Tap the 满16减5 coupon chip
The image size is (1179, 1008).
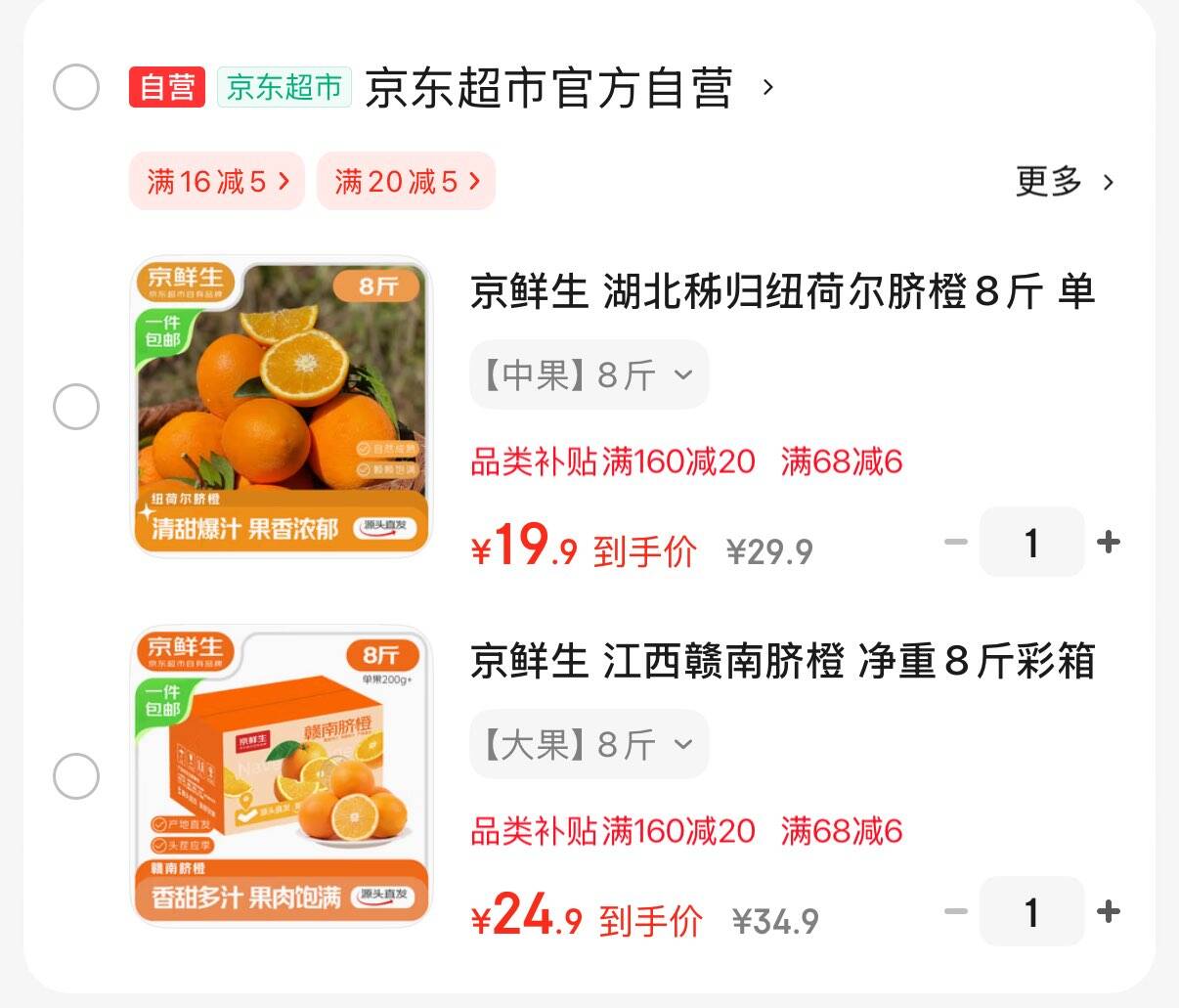[217, 182]
